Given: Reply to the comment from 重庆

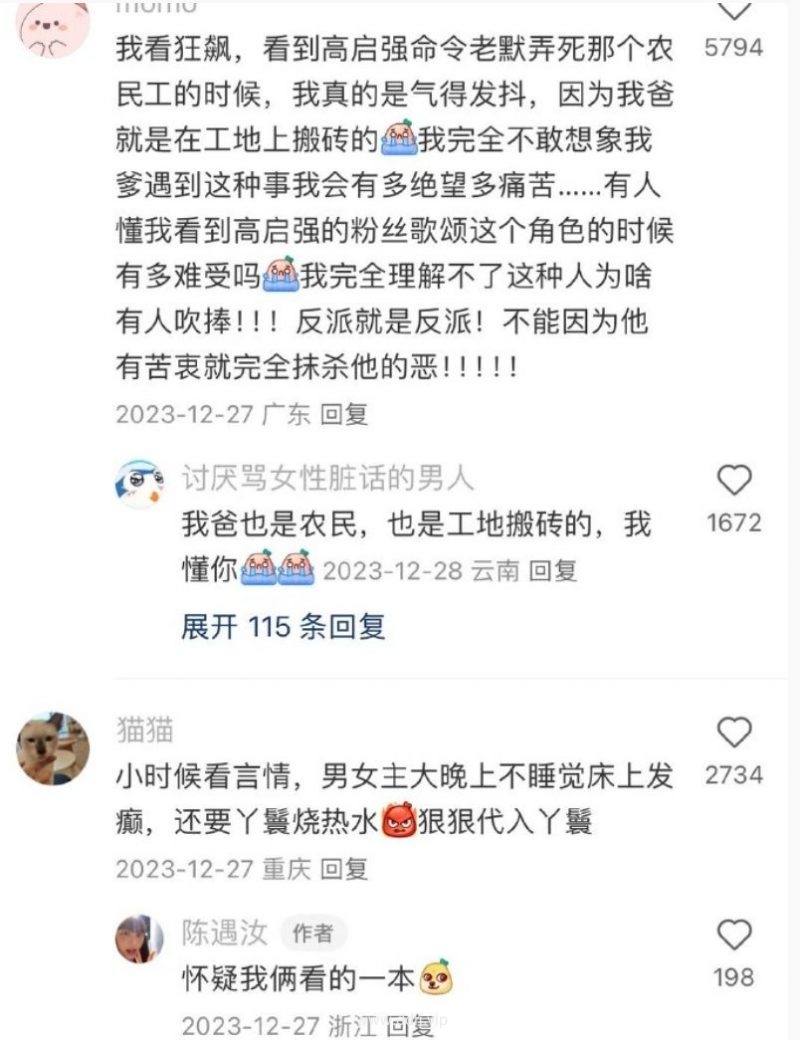Looking at the screenshot, I should [x=344, y=868].
